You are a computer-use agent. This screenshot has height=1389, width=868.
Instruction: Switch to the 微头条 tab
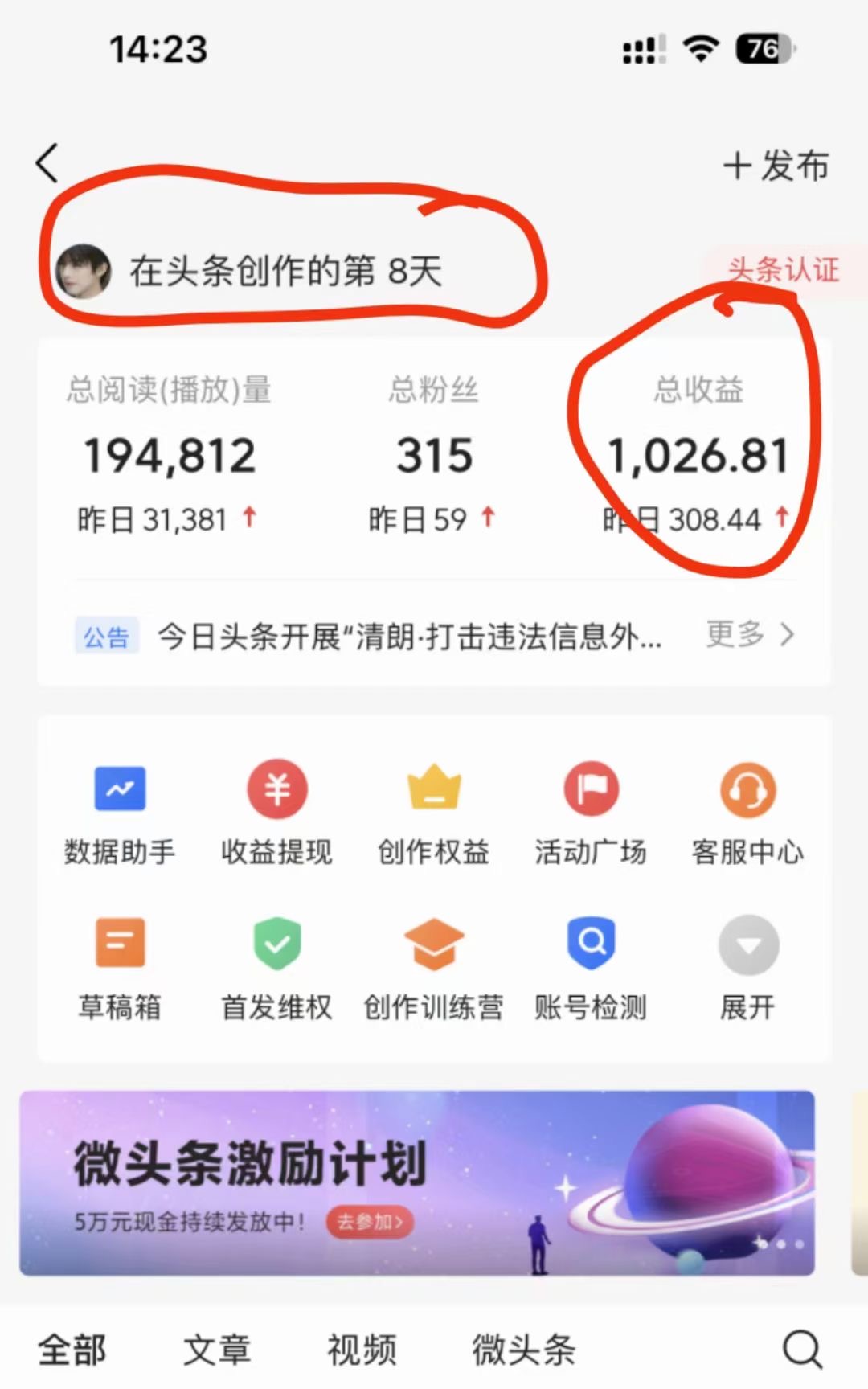[x=524, y=1350]
